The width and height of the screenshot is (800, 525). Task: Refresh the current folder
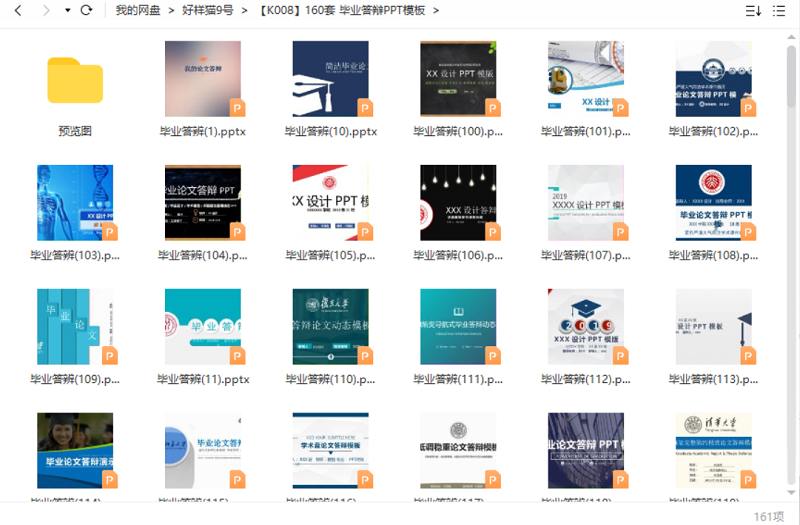pyautogui.click(x=86, y=11)
